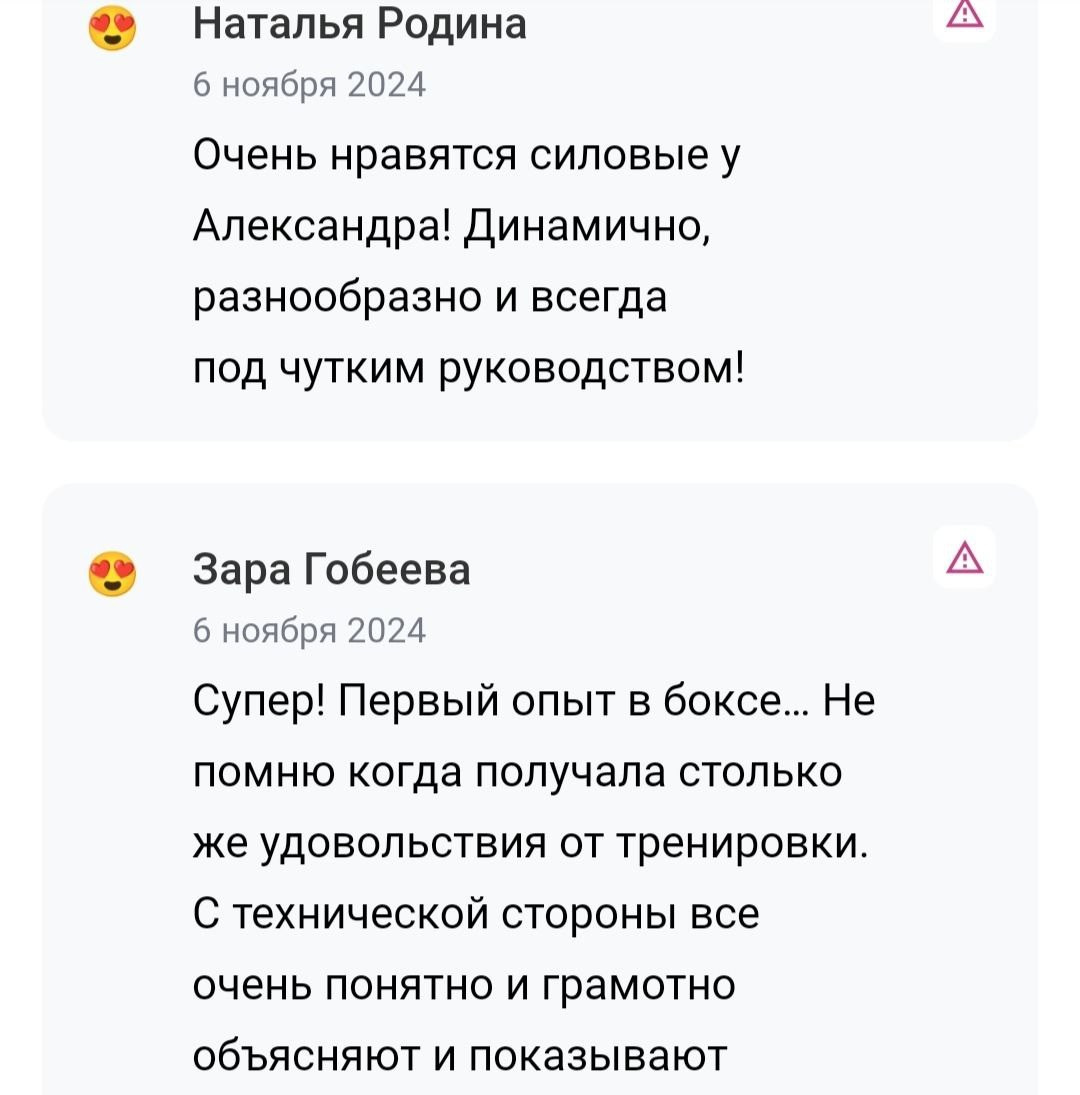Click the date under Зара Гобеева's name
1080x1095 pixels.
click(x=310, y=630)
